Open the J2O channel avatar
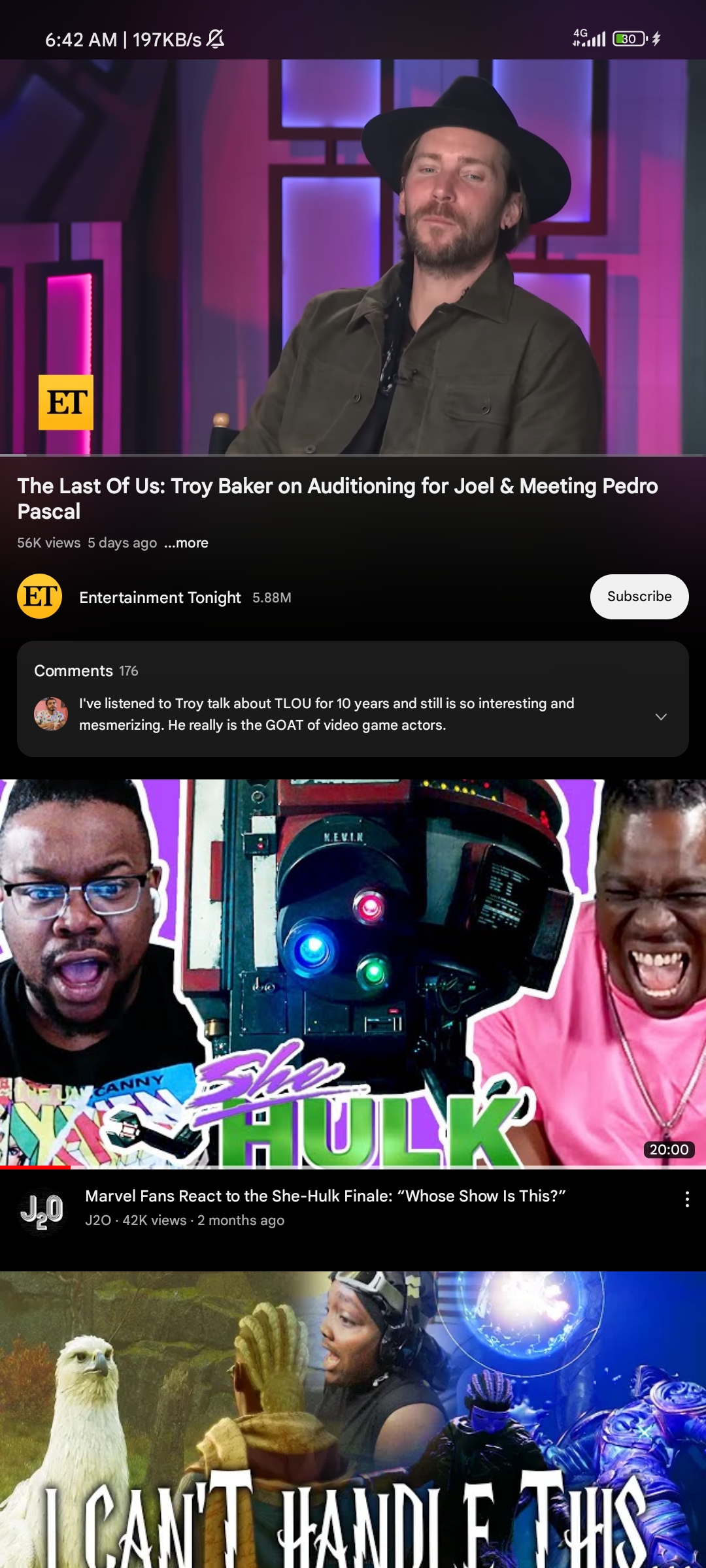Image resolution: width=706 pixels, height=1568 pixels. [x=42, y=1211]
